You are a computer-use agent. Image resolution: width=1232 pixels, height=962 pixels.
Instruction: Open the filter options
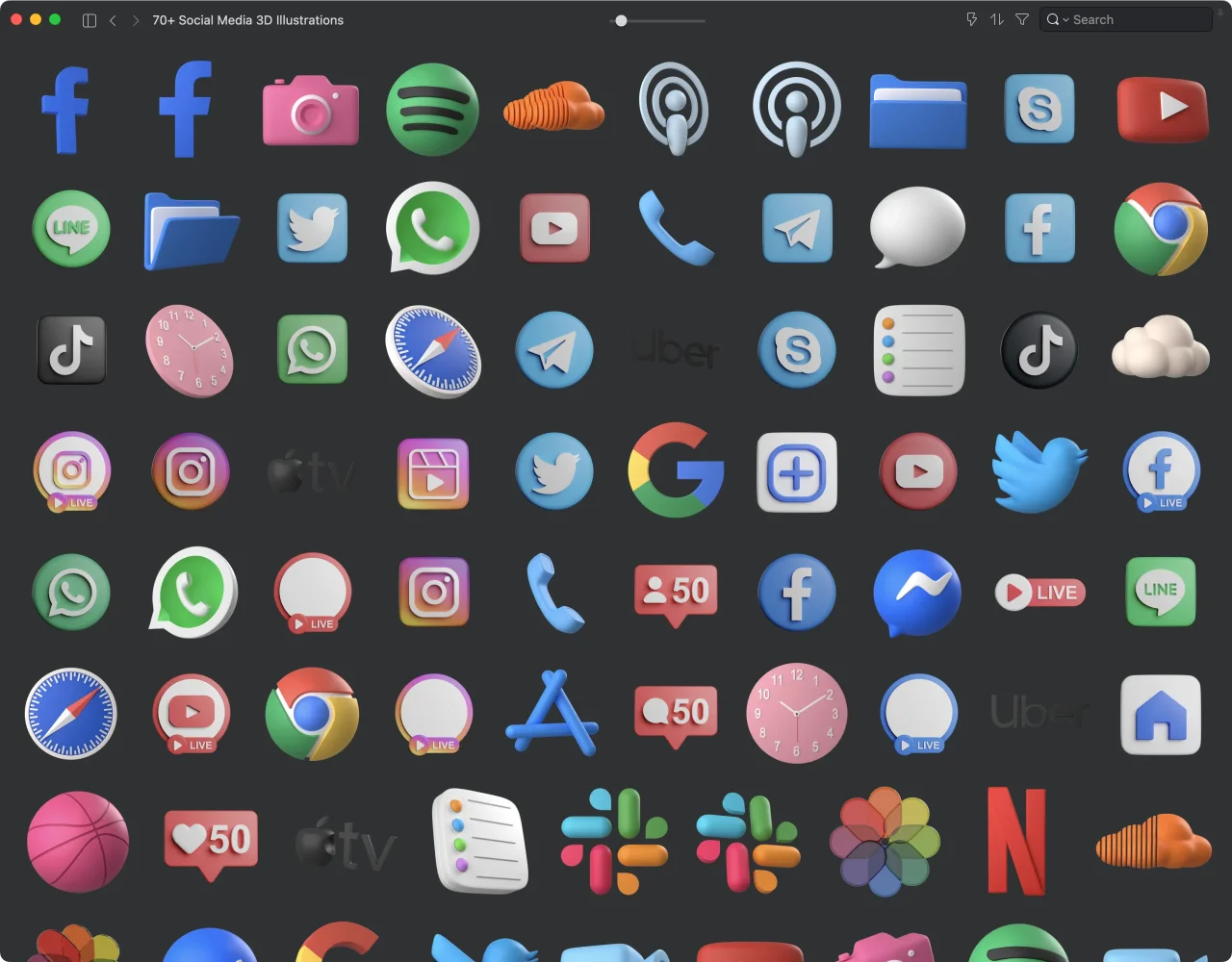point(1022,19)
